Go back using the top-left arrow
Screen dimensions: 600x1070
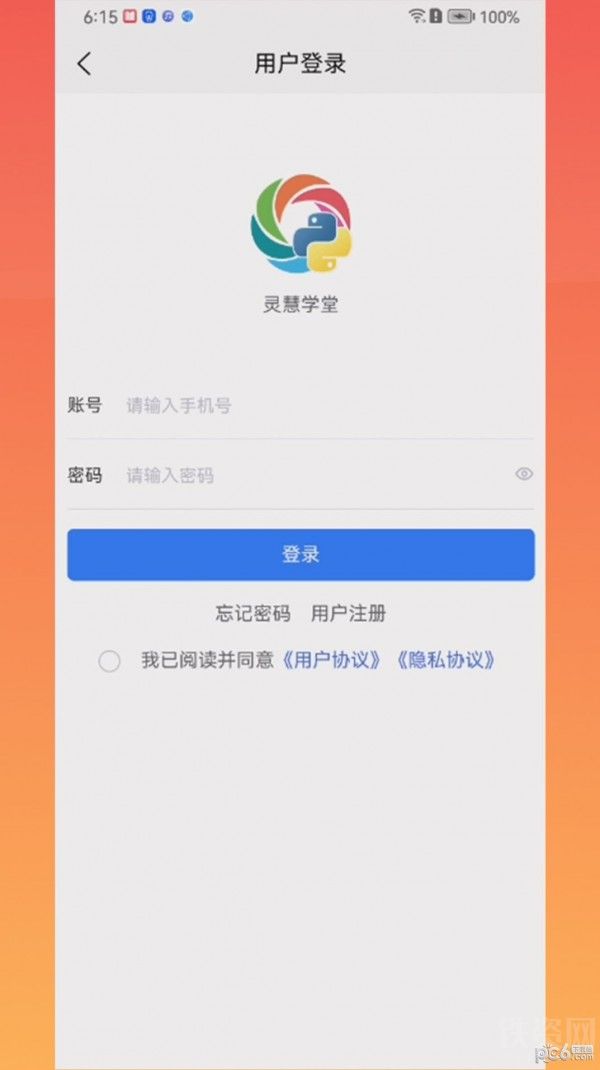(x=83, y=63)
